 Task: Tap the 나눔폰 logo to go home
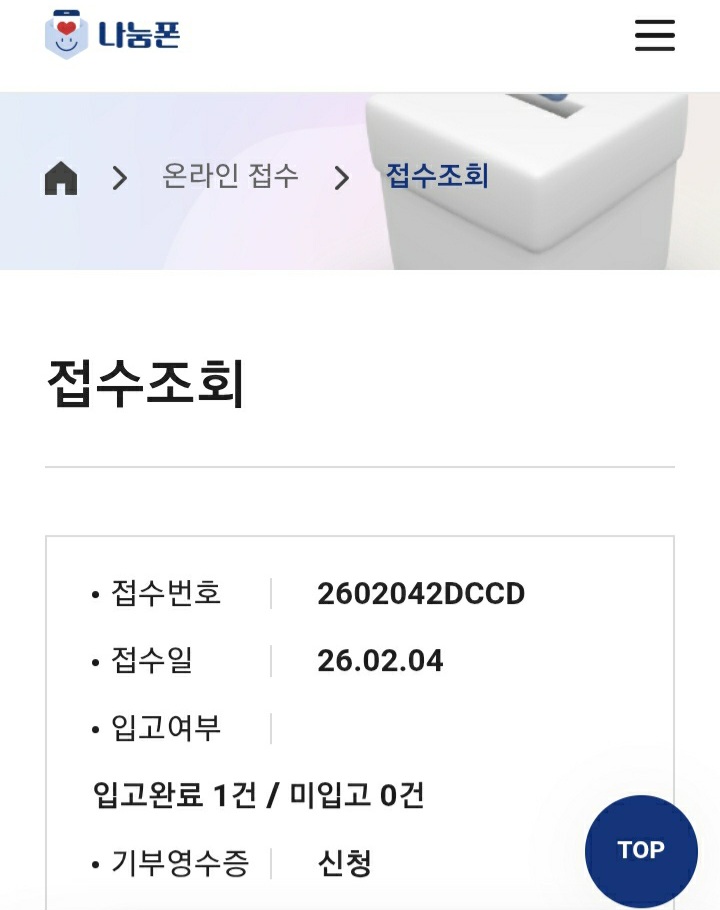(112, 35)
